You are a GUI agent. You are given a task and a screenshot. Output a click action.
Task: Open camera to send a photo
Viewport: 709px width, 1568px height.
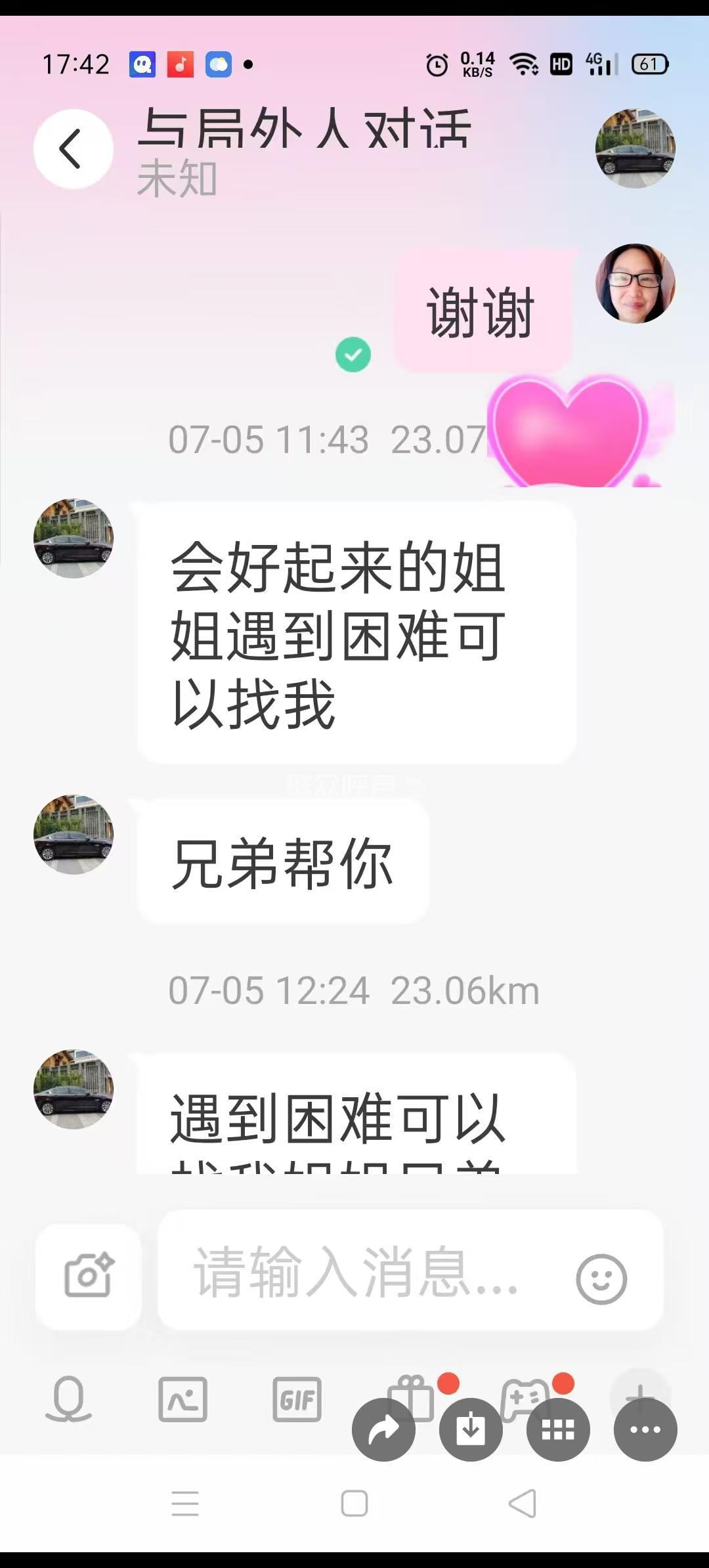pos(89,1276)
